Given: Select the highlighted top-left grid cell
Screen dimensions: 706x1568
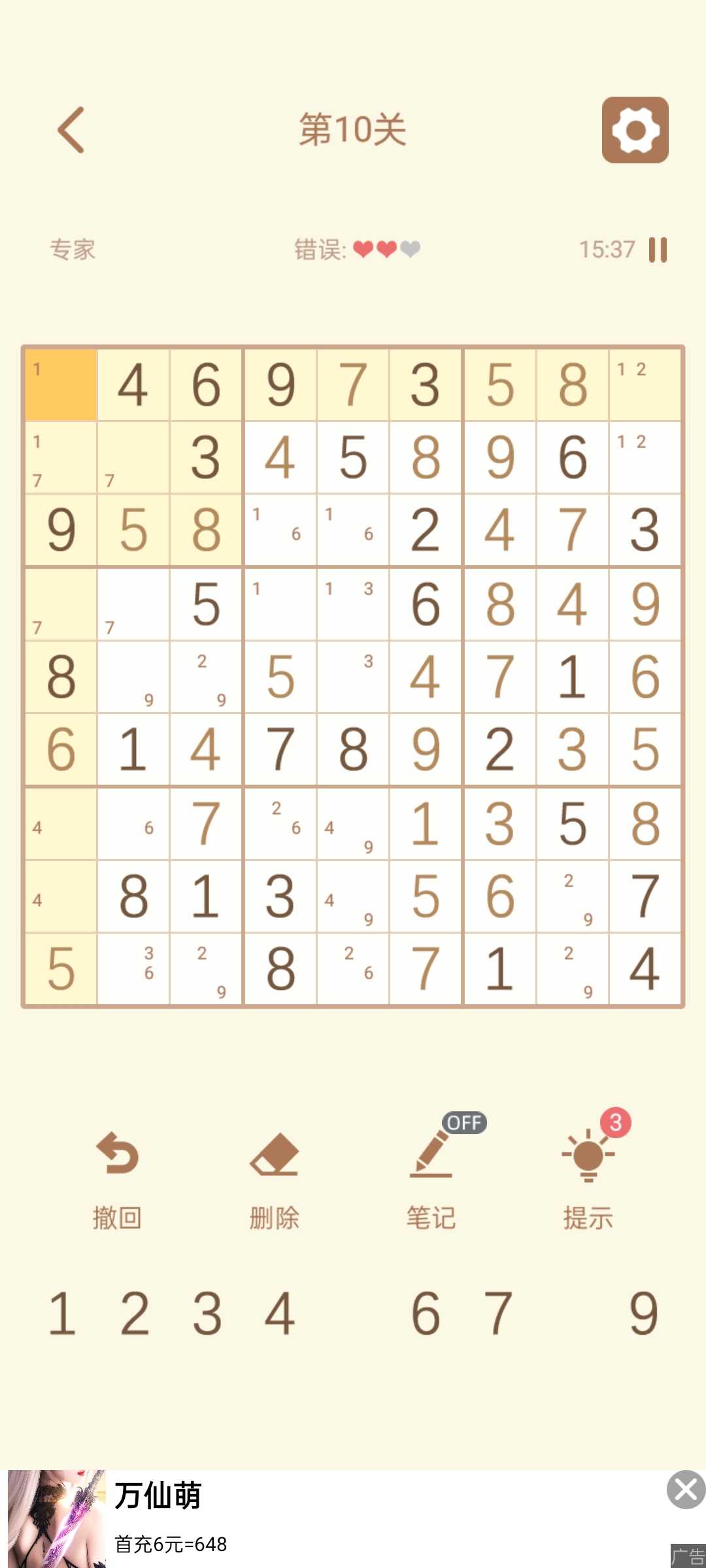Looking at the screenshot, I should tap(61, 385).
